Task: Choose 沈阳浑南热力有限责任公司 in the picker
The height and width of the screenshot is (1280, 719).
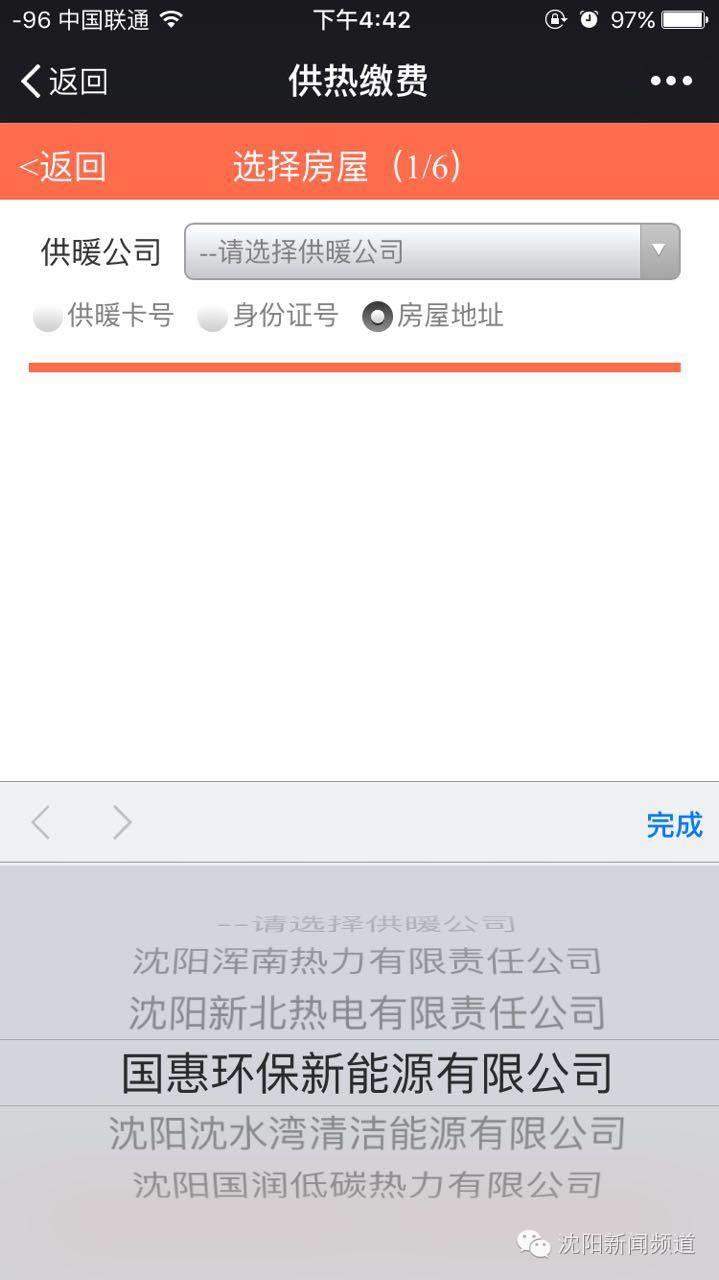Action: click(x=366, y=962)
